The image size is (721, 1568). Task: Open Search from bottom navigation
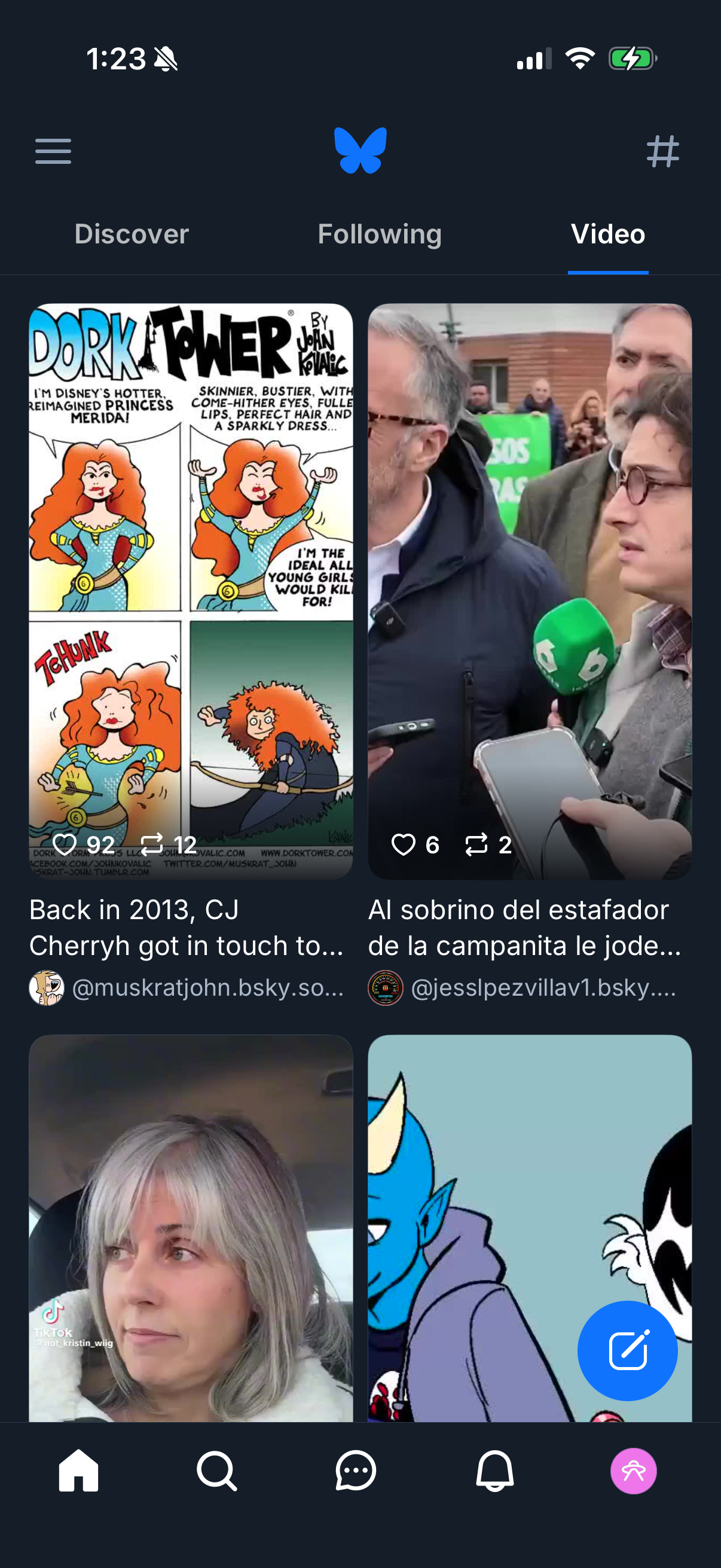click(216, 1471)
